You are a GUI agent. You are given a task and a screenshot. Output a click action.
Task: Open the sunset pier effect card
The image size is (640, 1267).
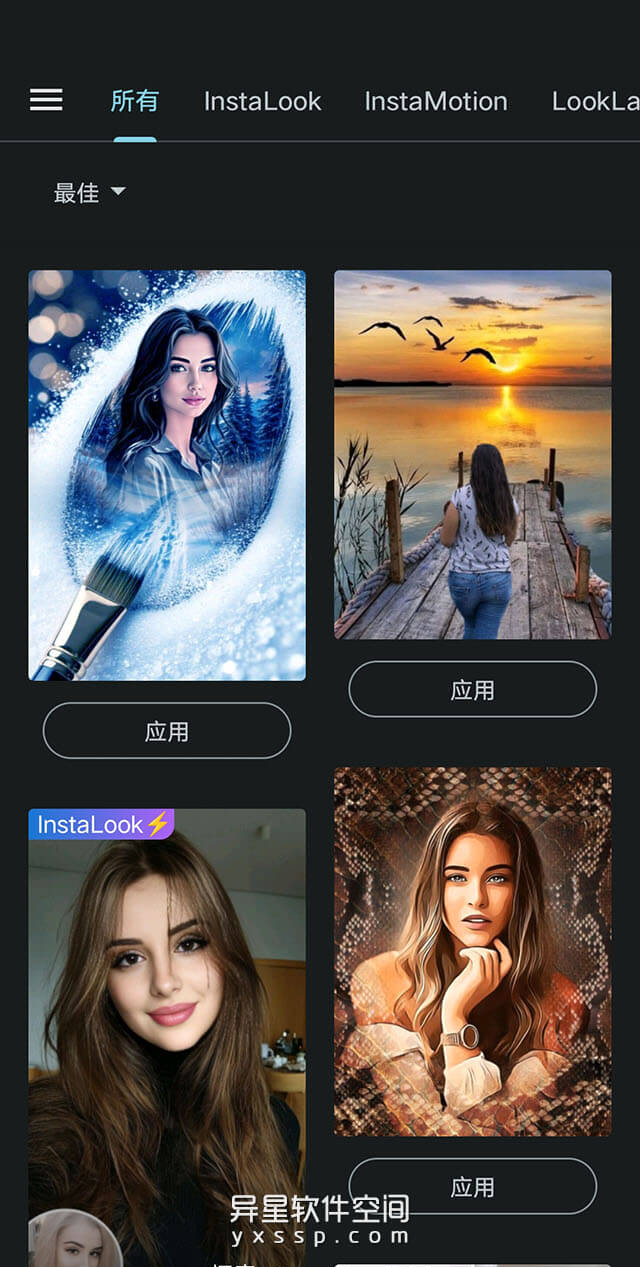pos(472,454)
